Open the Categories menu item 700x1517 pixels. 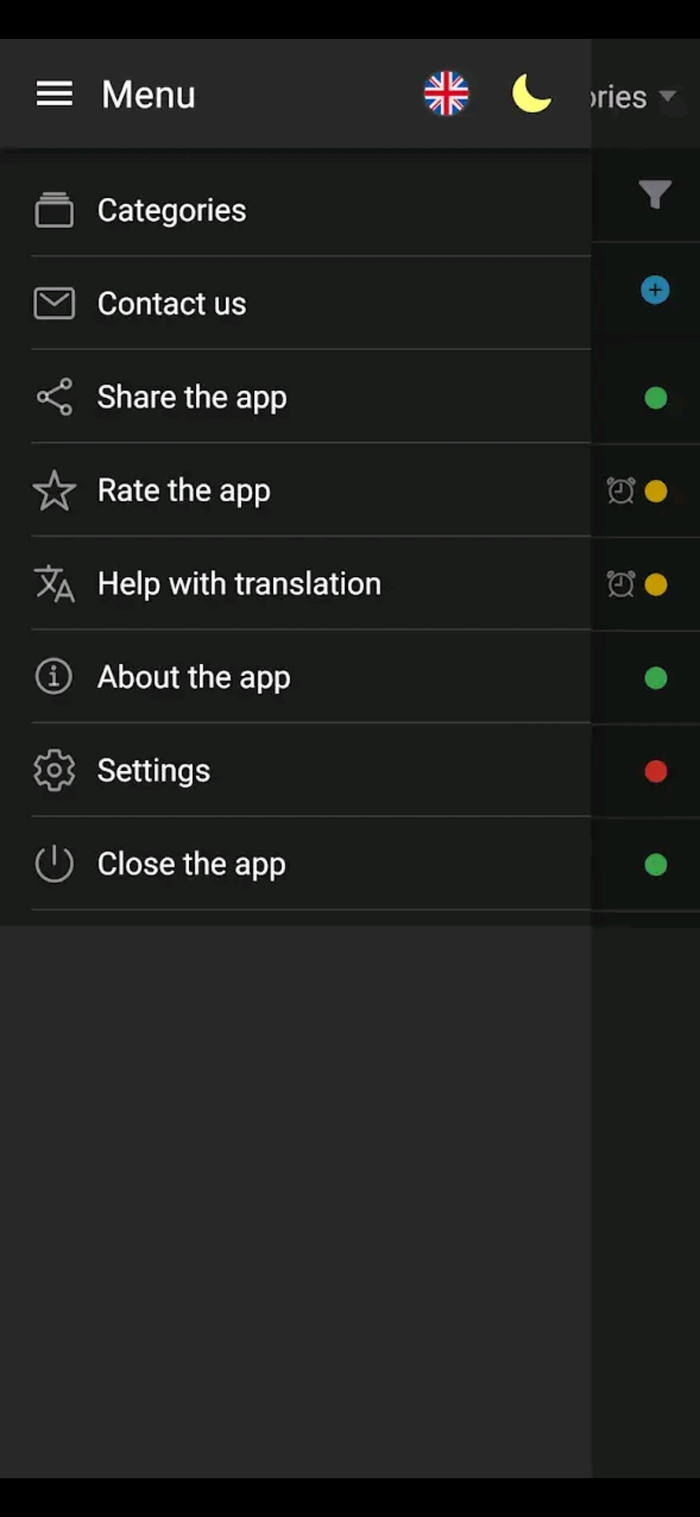point(171,210)
